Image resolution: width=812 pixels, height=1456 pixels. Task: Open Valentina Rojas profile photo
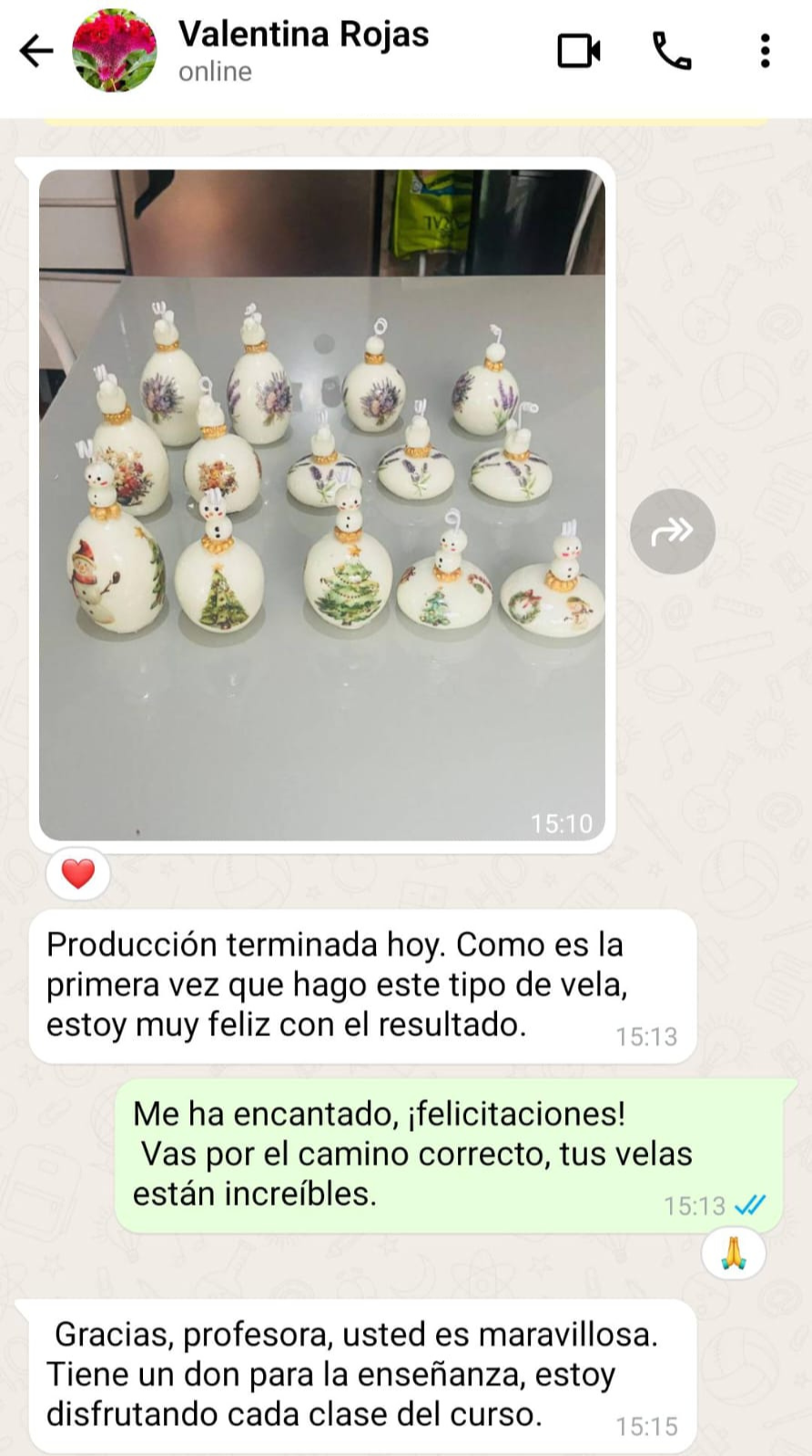[x=114, y=51]
